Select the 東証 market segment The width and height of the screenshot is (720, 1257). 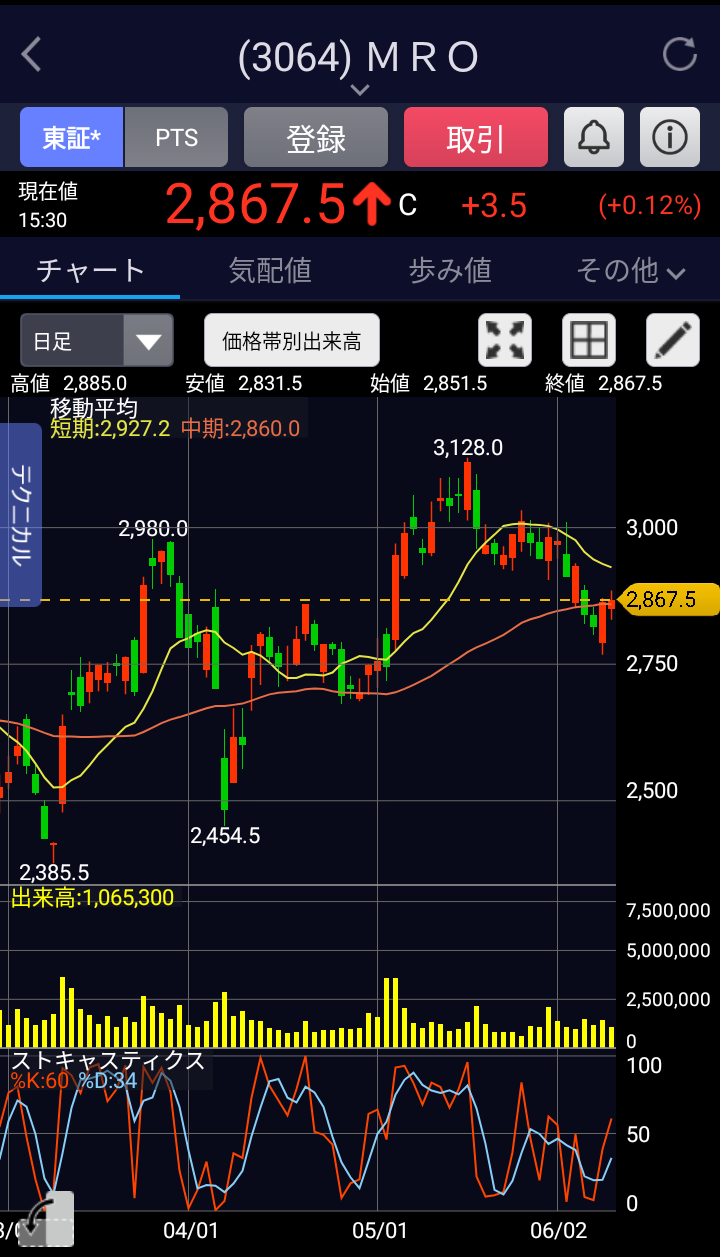(71, 138)
